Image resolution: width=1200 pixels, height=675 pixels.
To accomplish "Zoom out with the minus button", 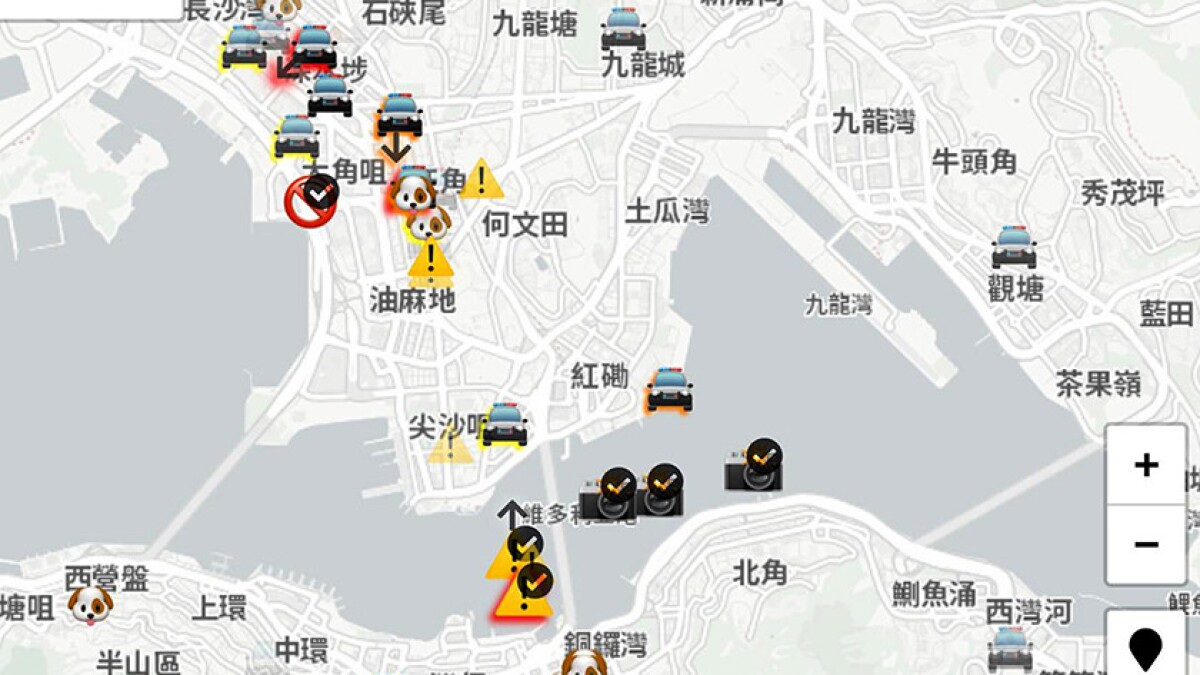I will pyautogui.click(x=1146, y=545).
